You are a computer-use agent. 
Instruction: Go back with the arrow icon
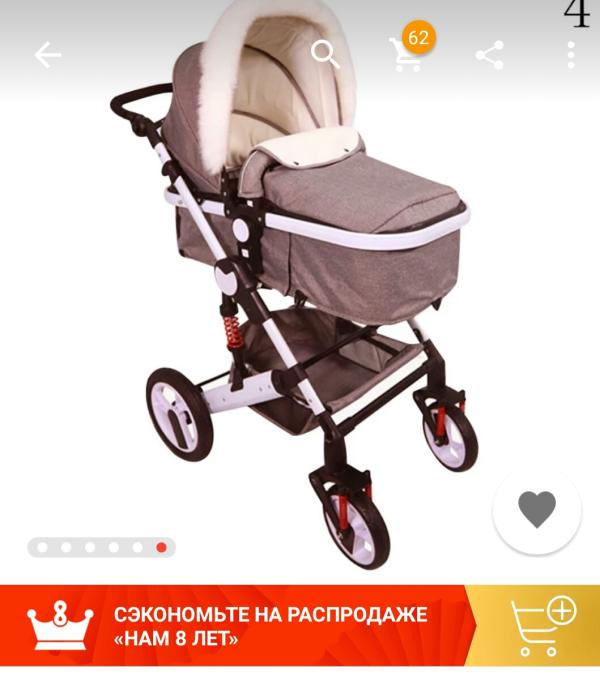tap(48, 55)
